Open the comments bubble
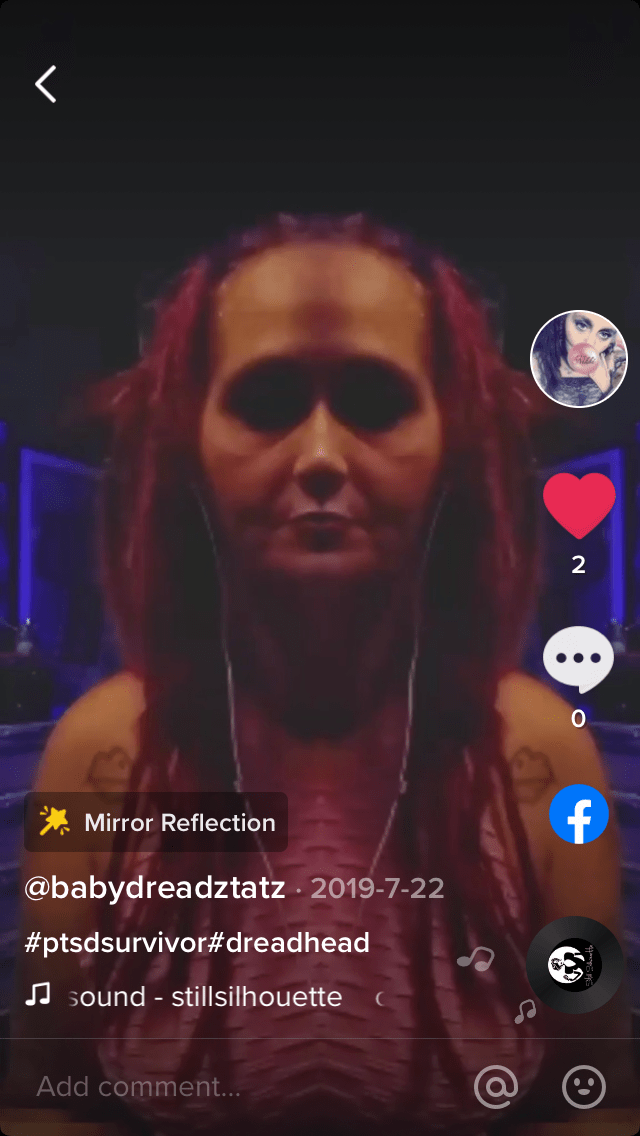This screenshot has width=640, height=1136. point(578,661)
